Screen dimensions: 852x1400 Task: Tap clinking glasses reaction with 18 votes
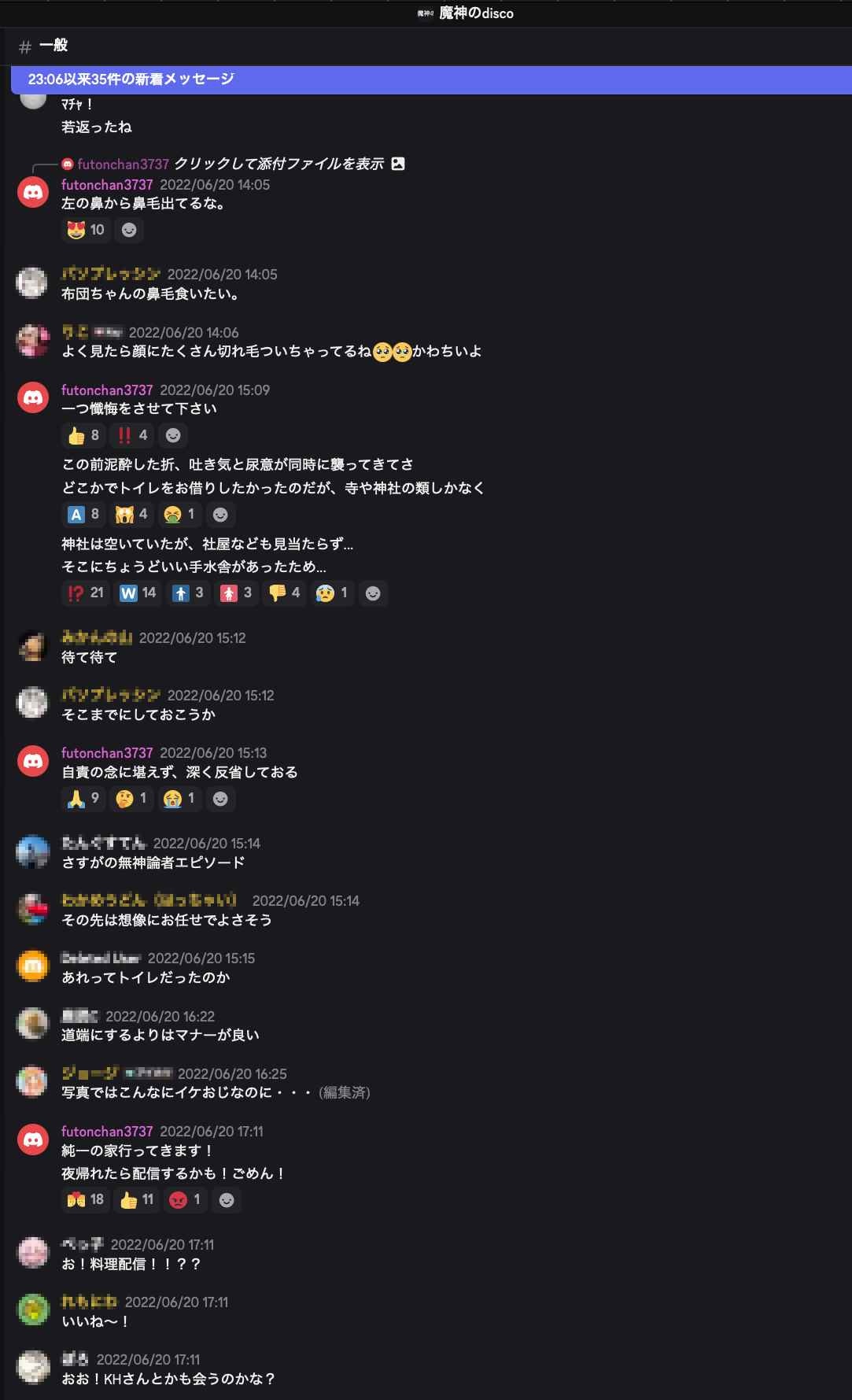click(86, 1200)
